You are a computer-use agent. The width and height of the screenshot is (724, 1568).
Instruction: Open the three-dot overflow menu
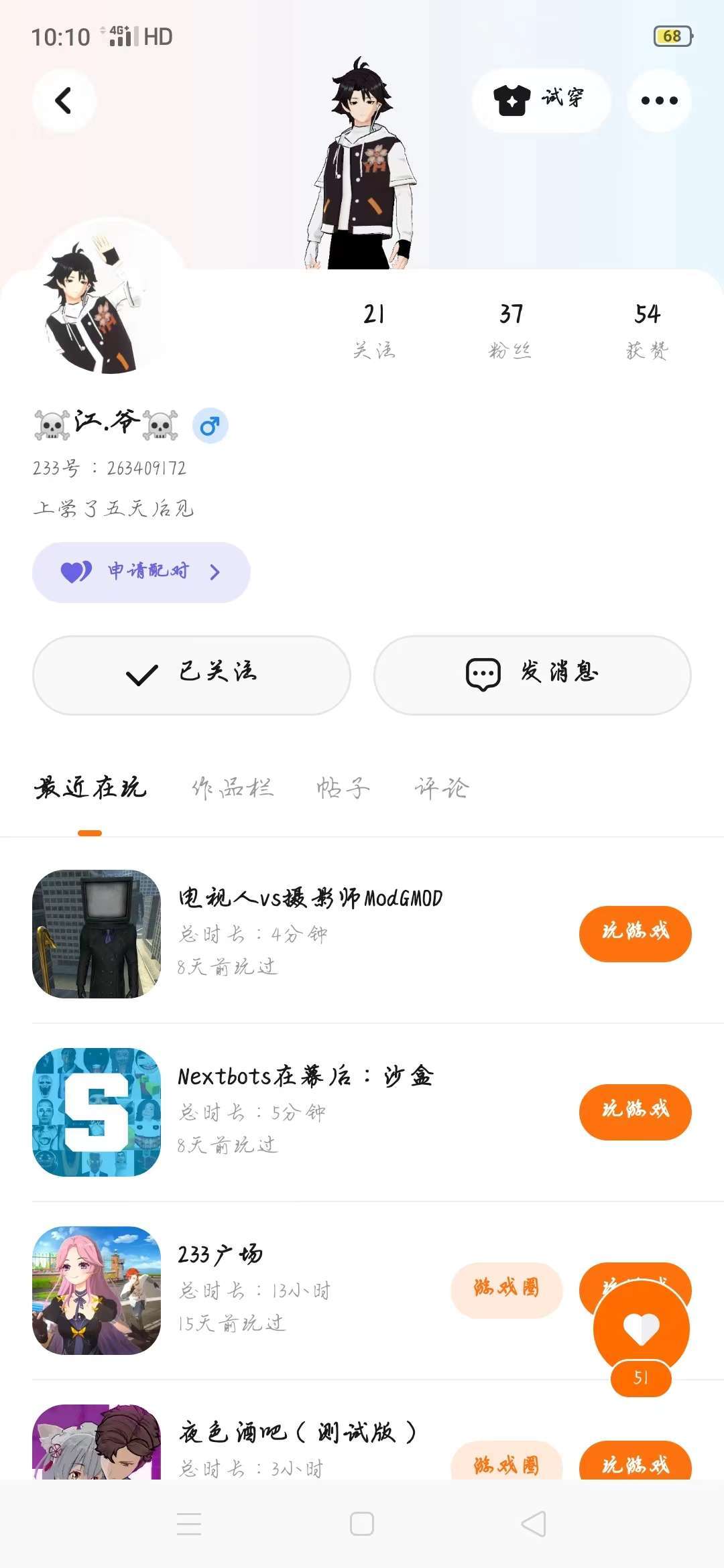point(659,101)
